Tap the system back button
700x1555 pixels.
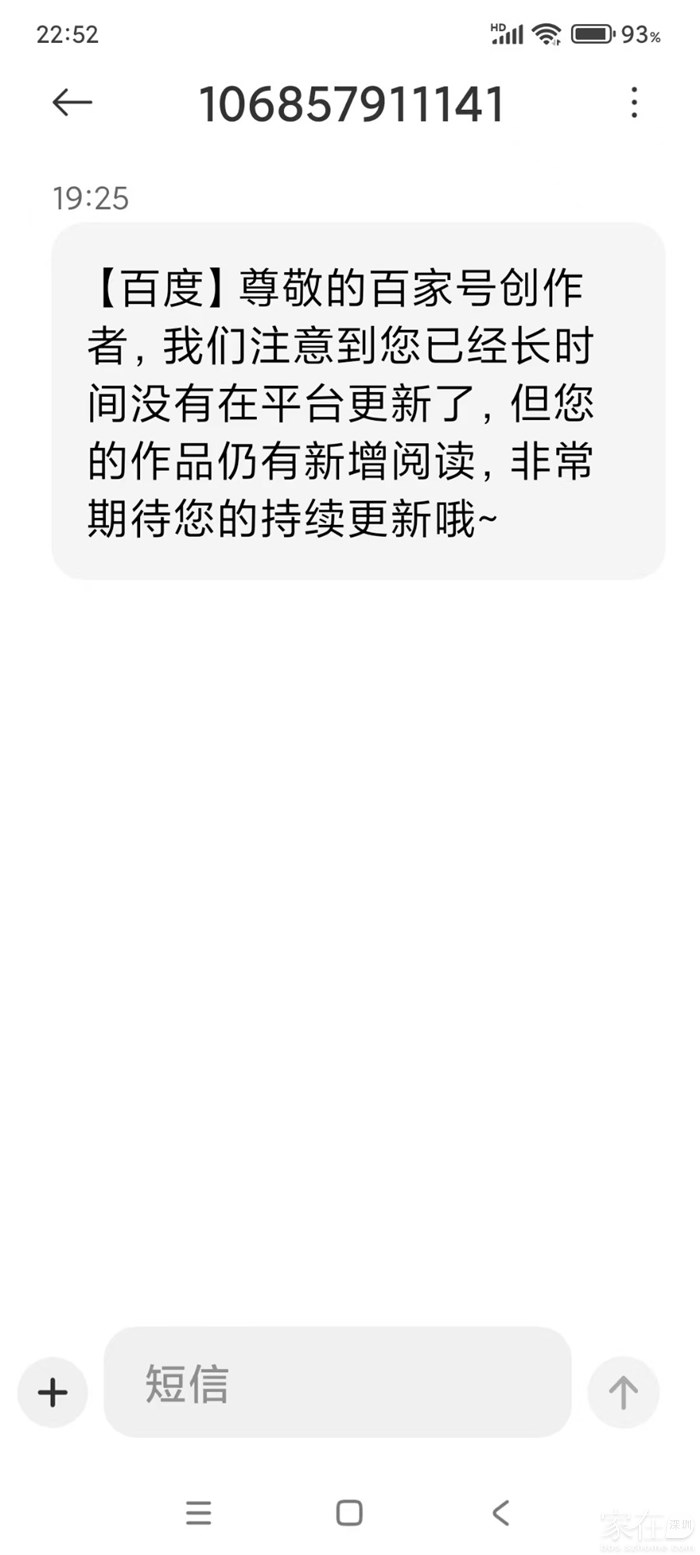click(x=501, y=1513)
